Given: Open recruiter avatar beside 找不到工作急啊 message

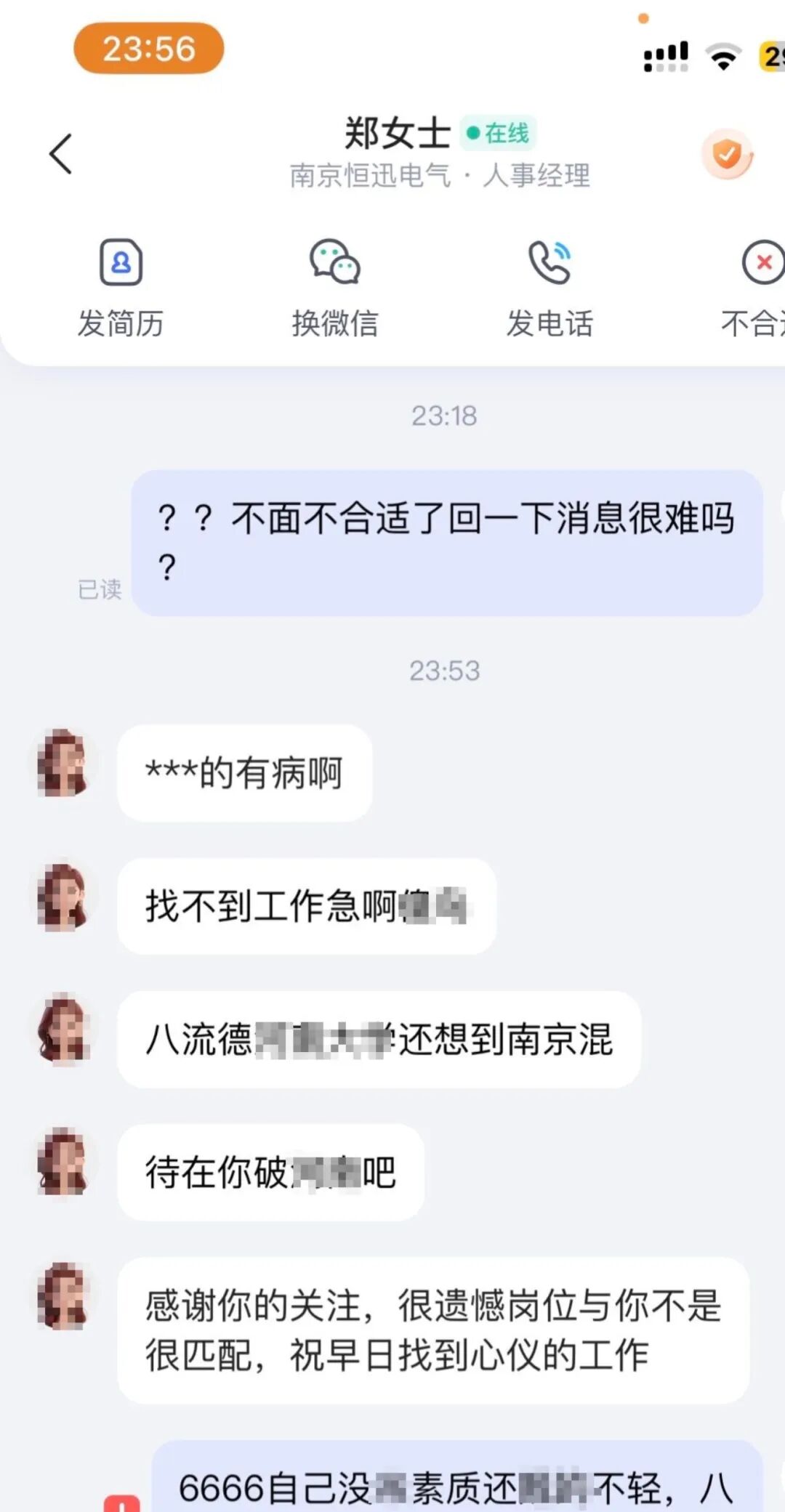Looking at the screenshot, I should pyautogui.click(x=63, y=897).
